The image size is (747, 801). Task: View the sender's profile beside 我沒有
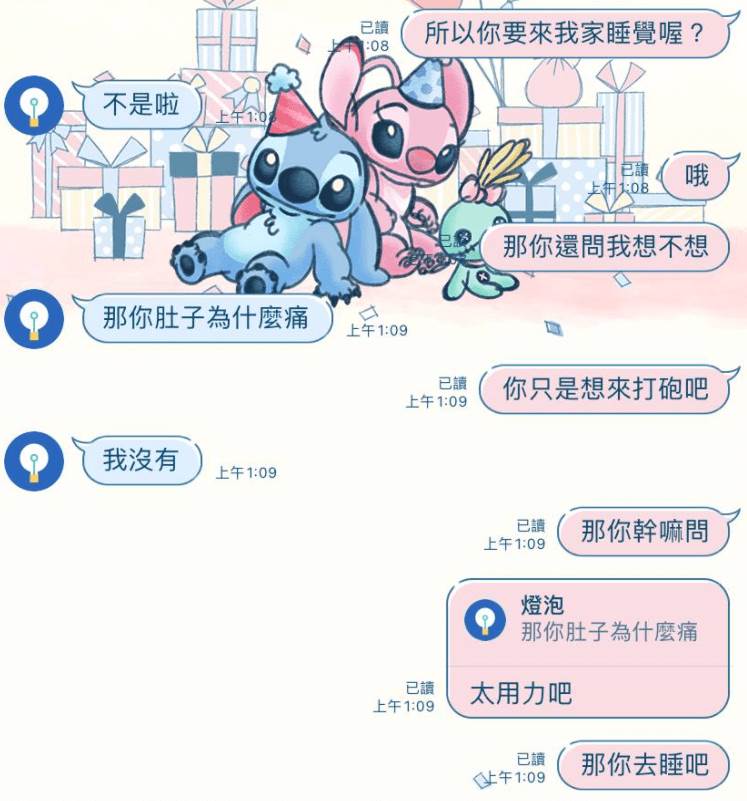click(x=34, y=461)
